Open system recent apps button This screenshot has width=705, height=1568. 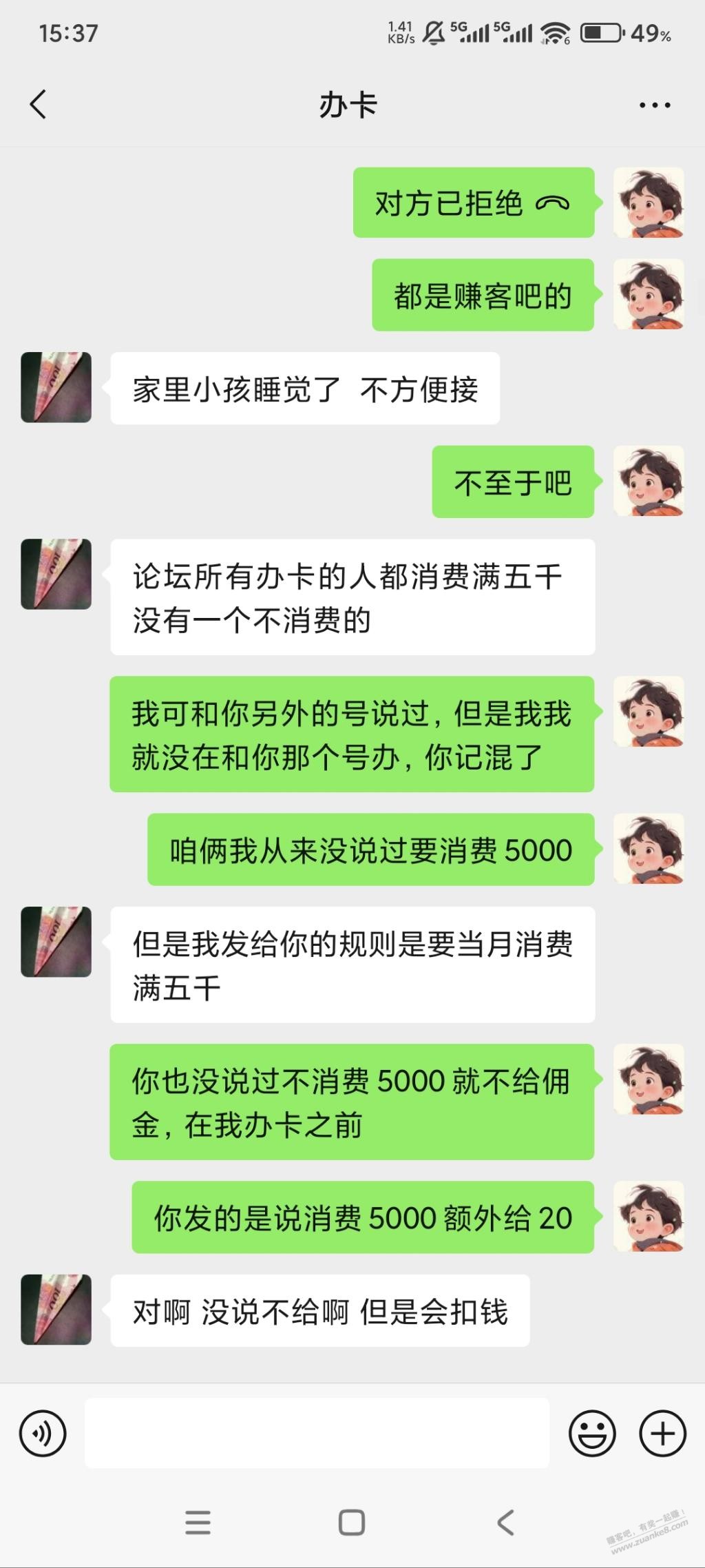click(x=198, y=1523)
